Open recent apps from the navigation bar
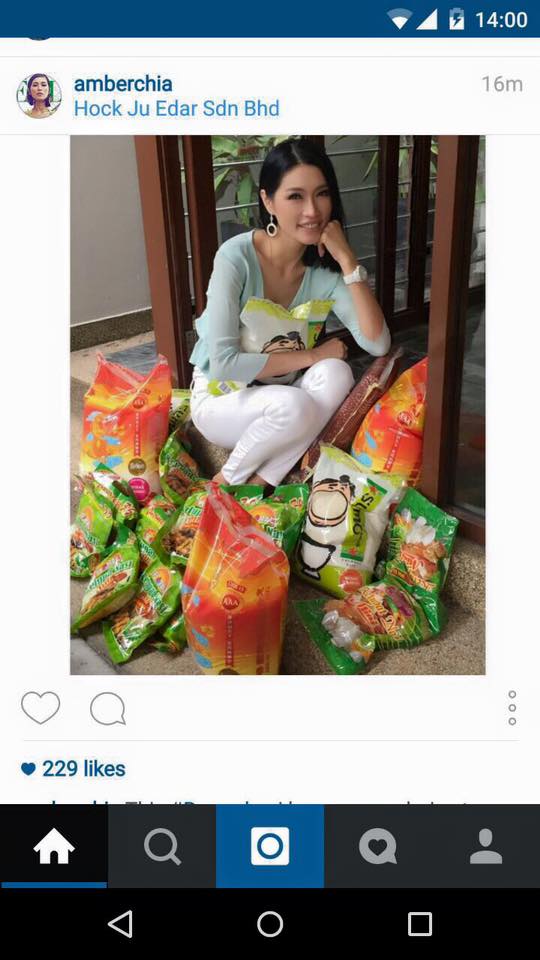Screen dimensions: 540x960 click(420, 923)
